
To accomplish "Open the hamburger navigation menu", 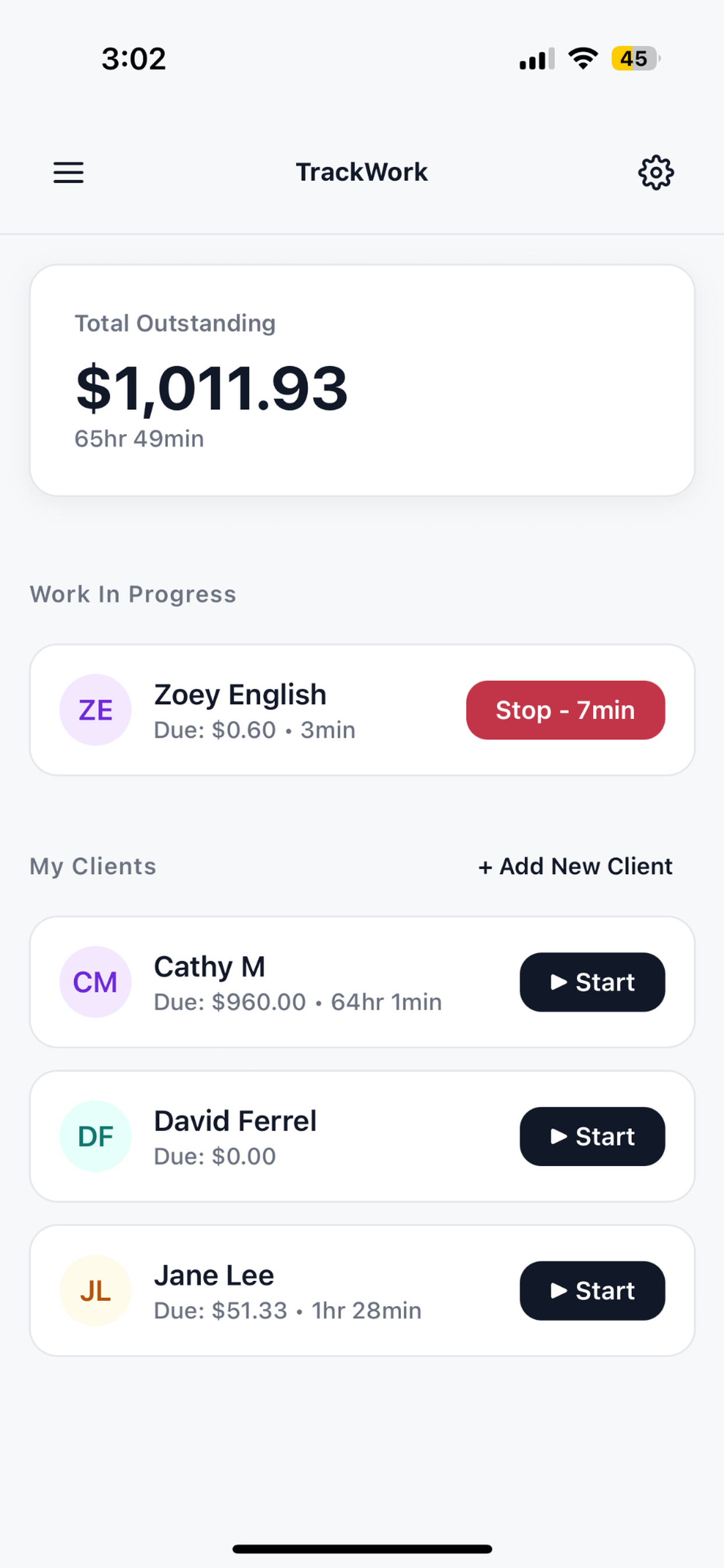I will 68,172.
